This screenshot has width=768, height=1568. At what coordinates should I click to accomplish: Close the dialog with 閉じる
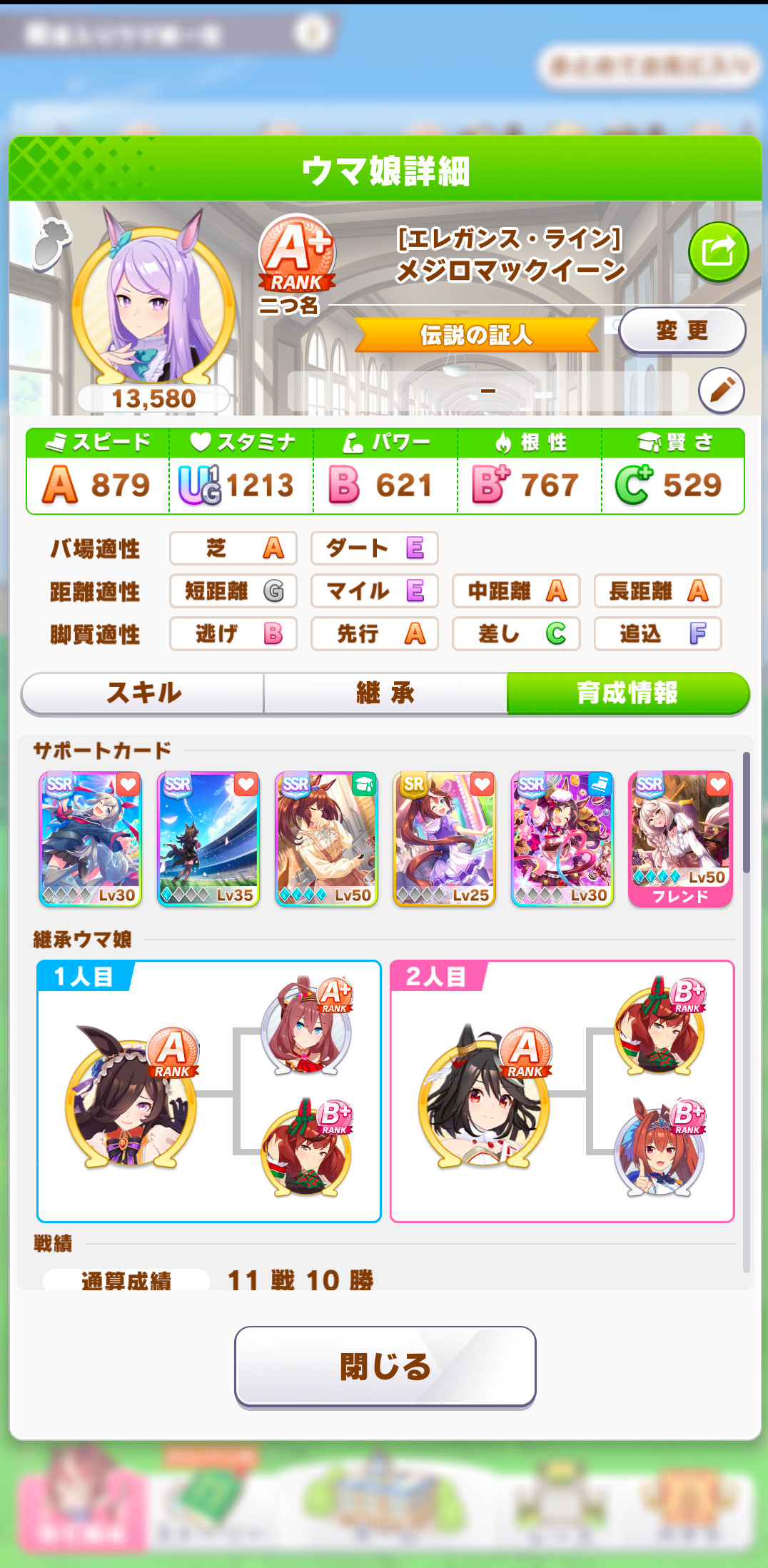(x=385, y=1367)
